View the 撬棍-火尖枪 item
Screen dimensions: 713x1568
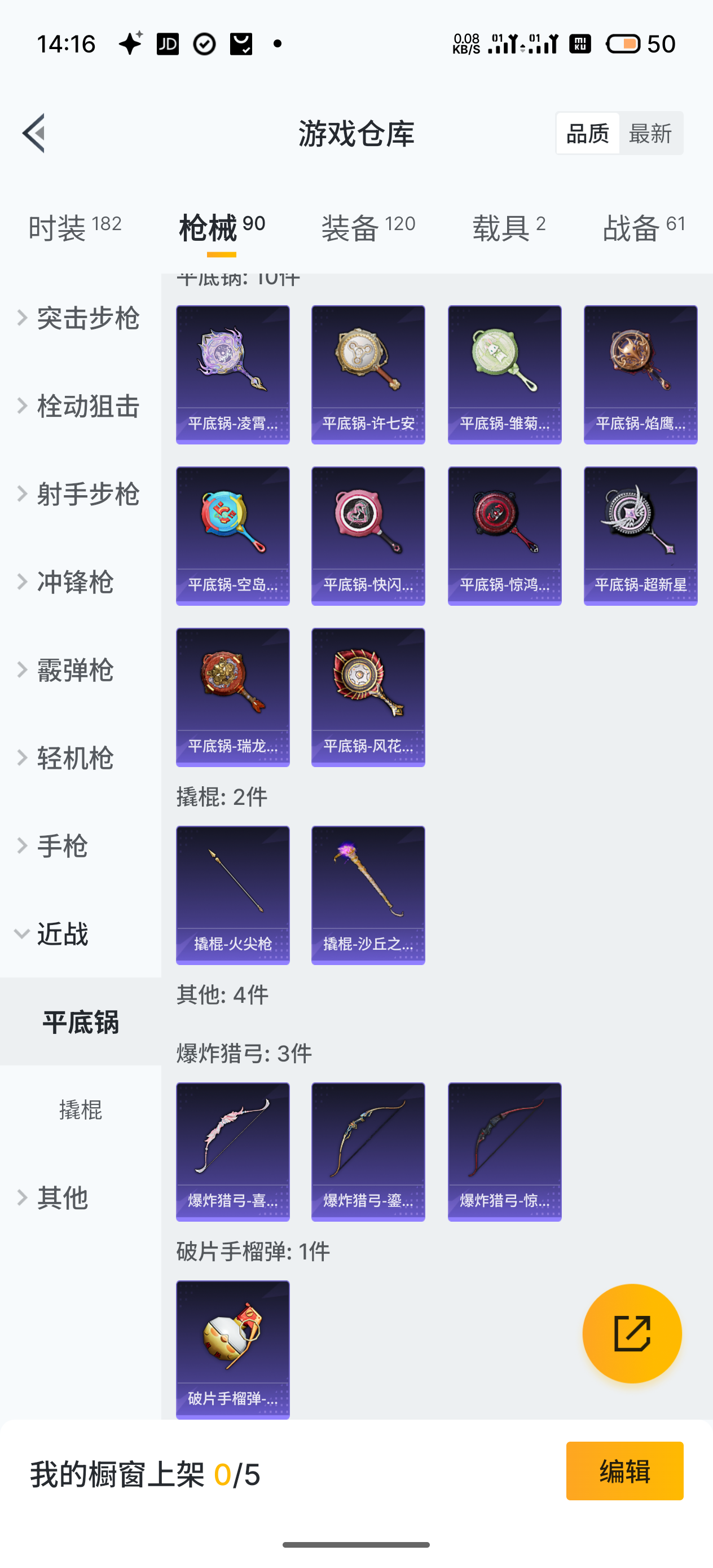232,895
